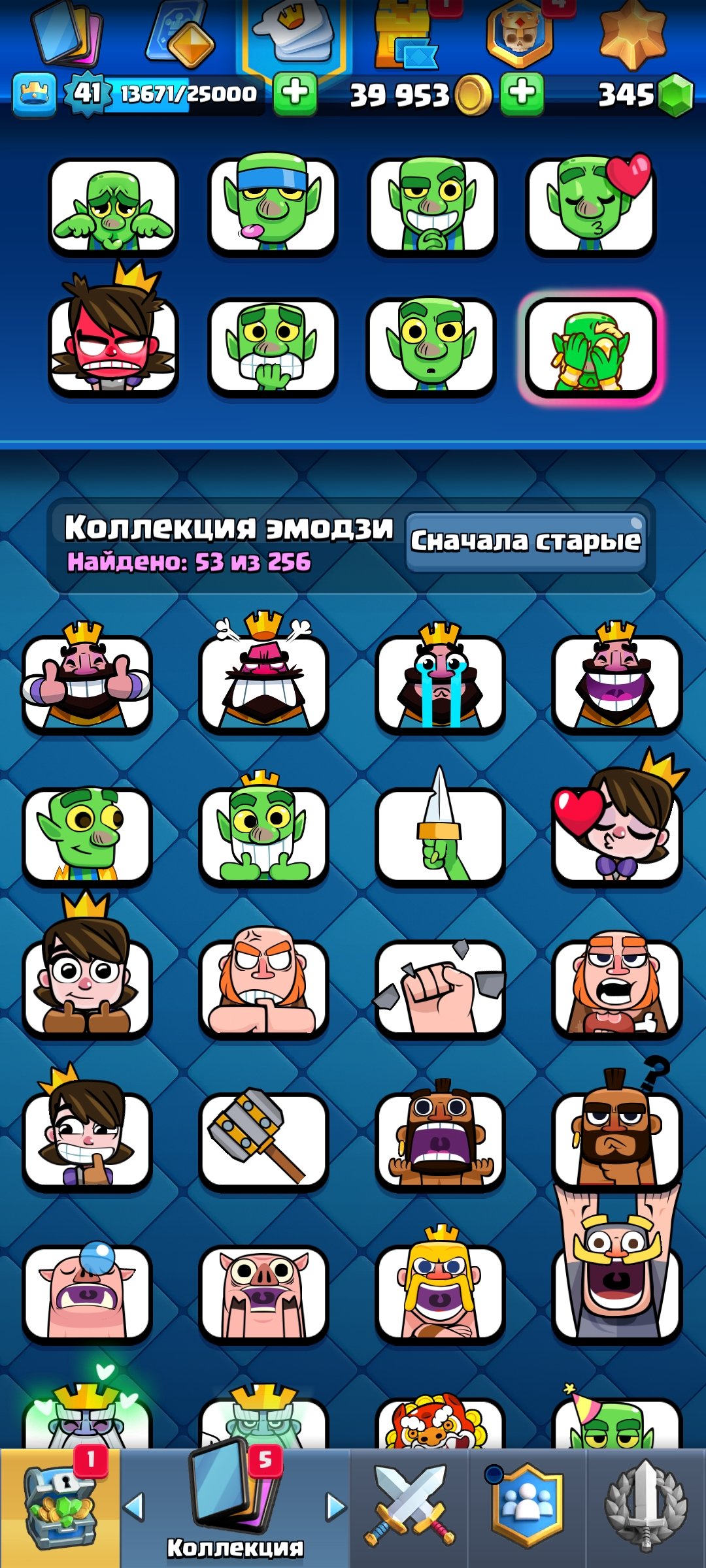Pick the crying king emote

(440, 683)
